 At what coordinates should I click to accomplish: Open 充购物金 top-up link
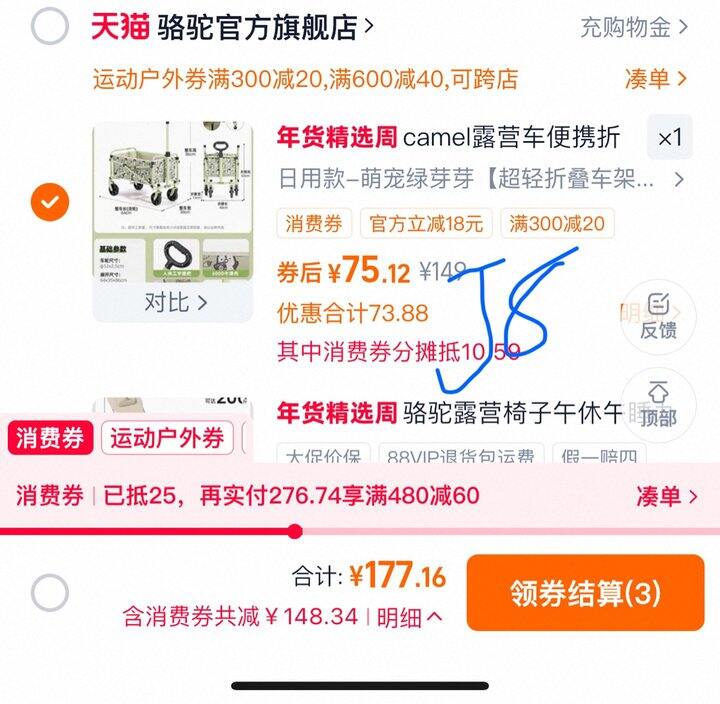(x=634, y=27)
